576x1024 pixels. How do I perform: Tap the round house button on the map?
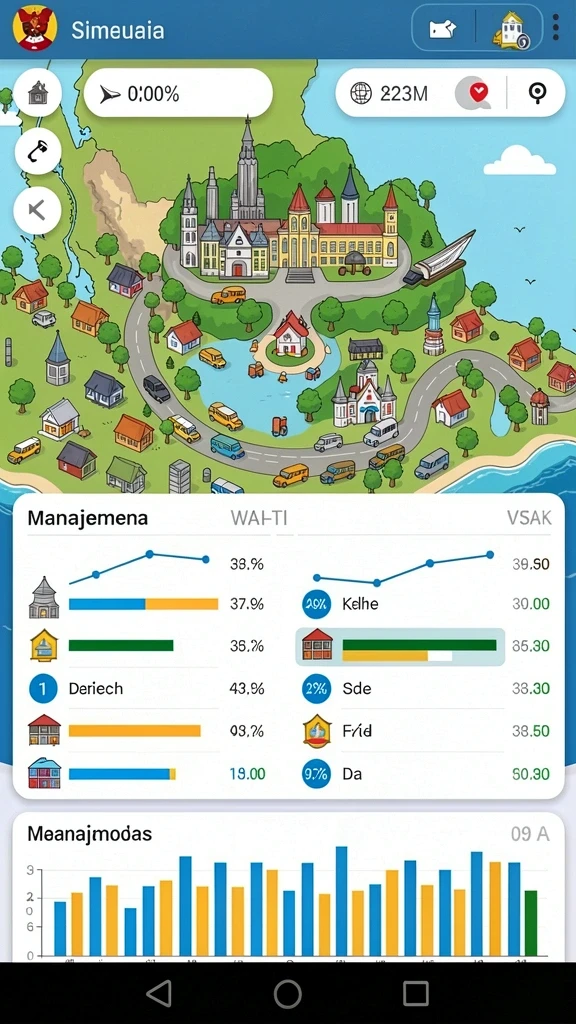coord(38,93)
